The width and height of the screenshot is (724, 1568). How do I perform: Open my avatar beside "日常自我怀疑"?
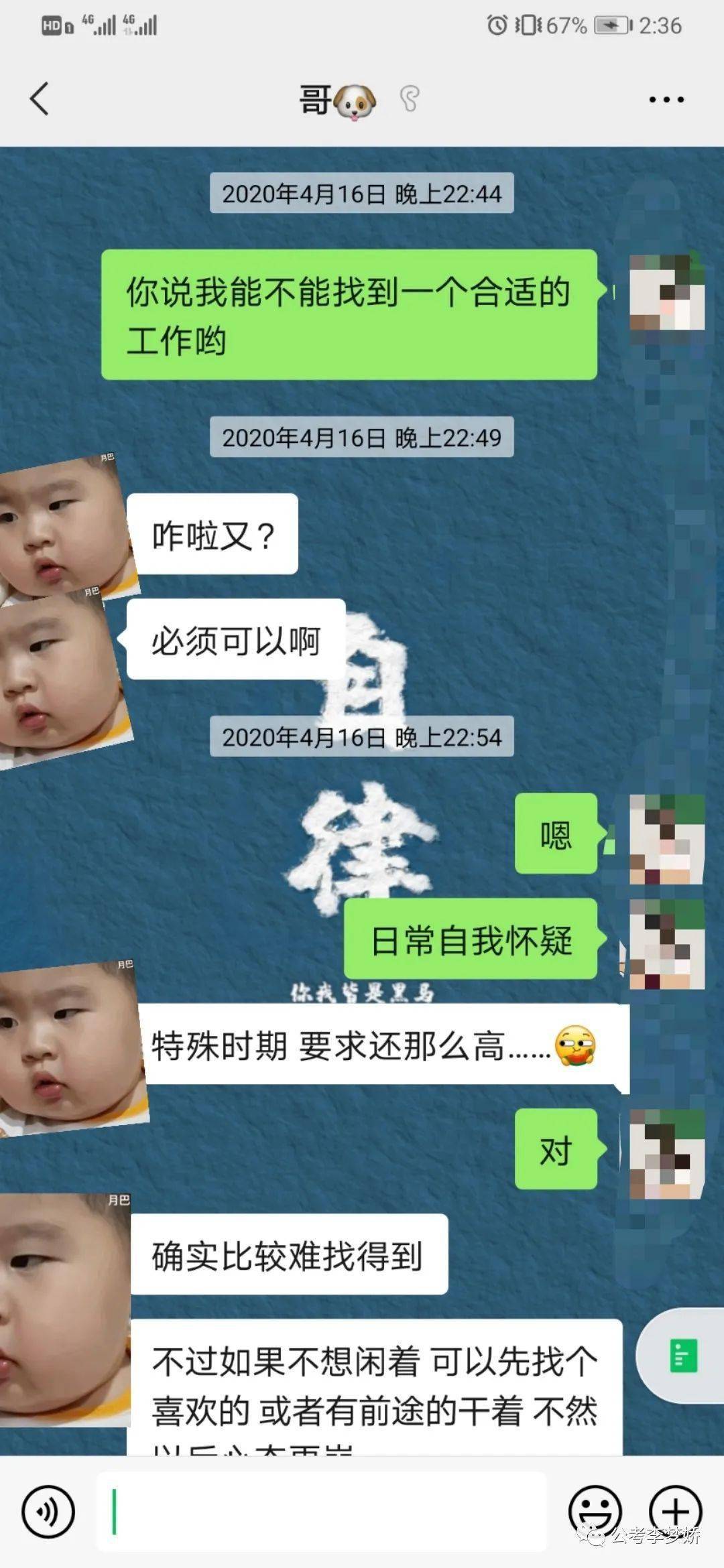666,944
